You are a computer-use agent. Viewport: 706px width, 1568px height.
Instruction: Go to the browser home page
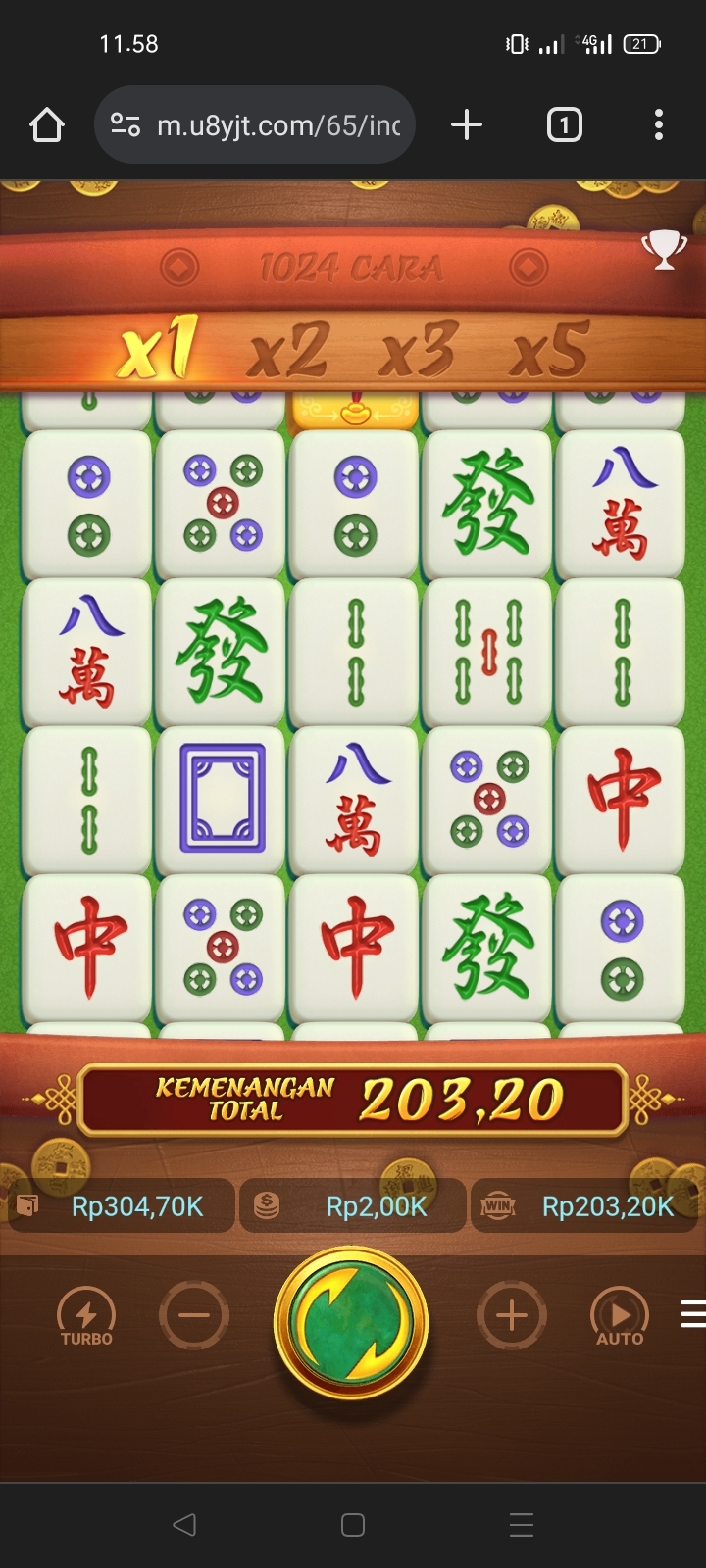(x=47, y=125)
